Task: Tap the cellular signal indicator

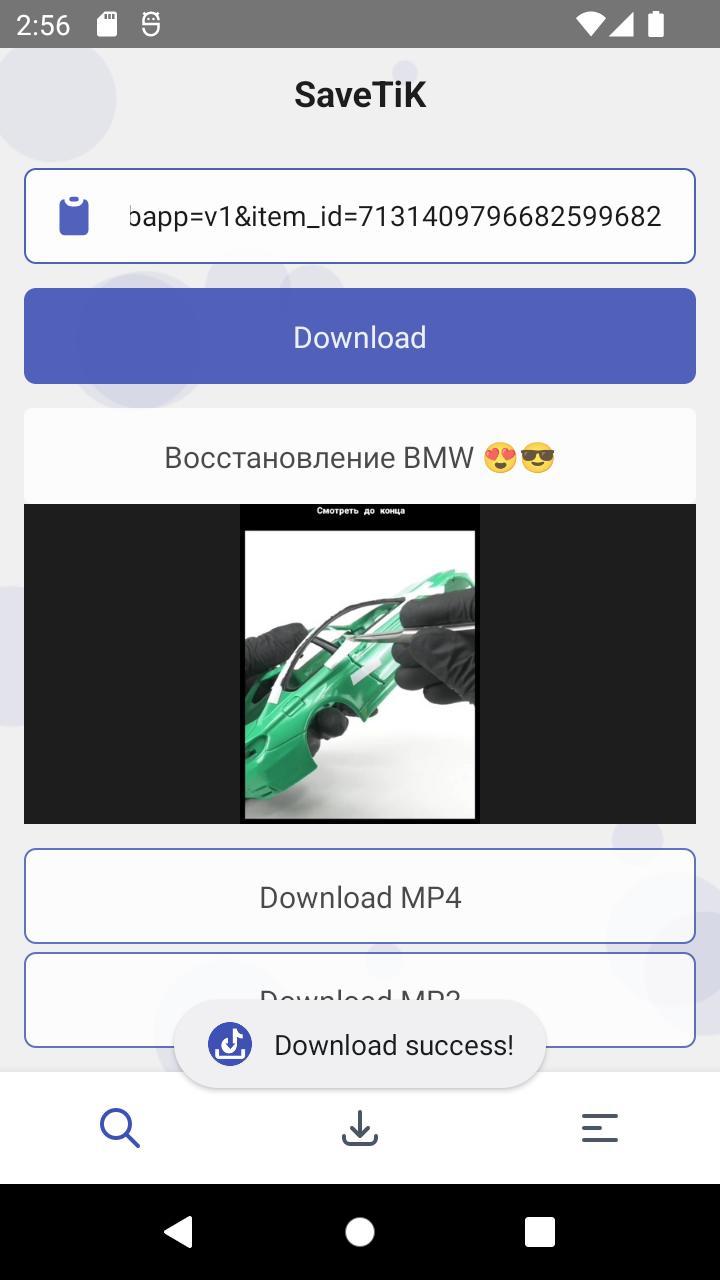Action: (x=622, y=25)
